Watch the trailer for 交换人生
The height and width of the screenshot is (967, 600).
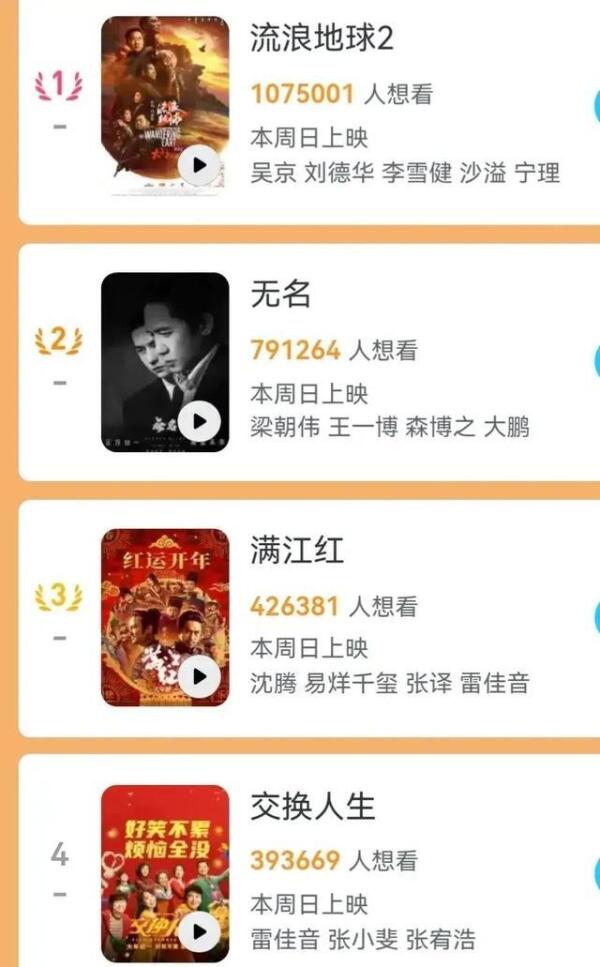[200, 932]
